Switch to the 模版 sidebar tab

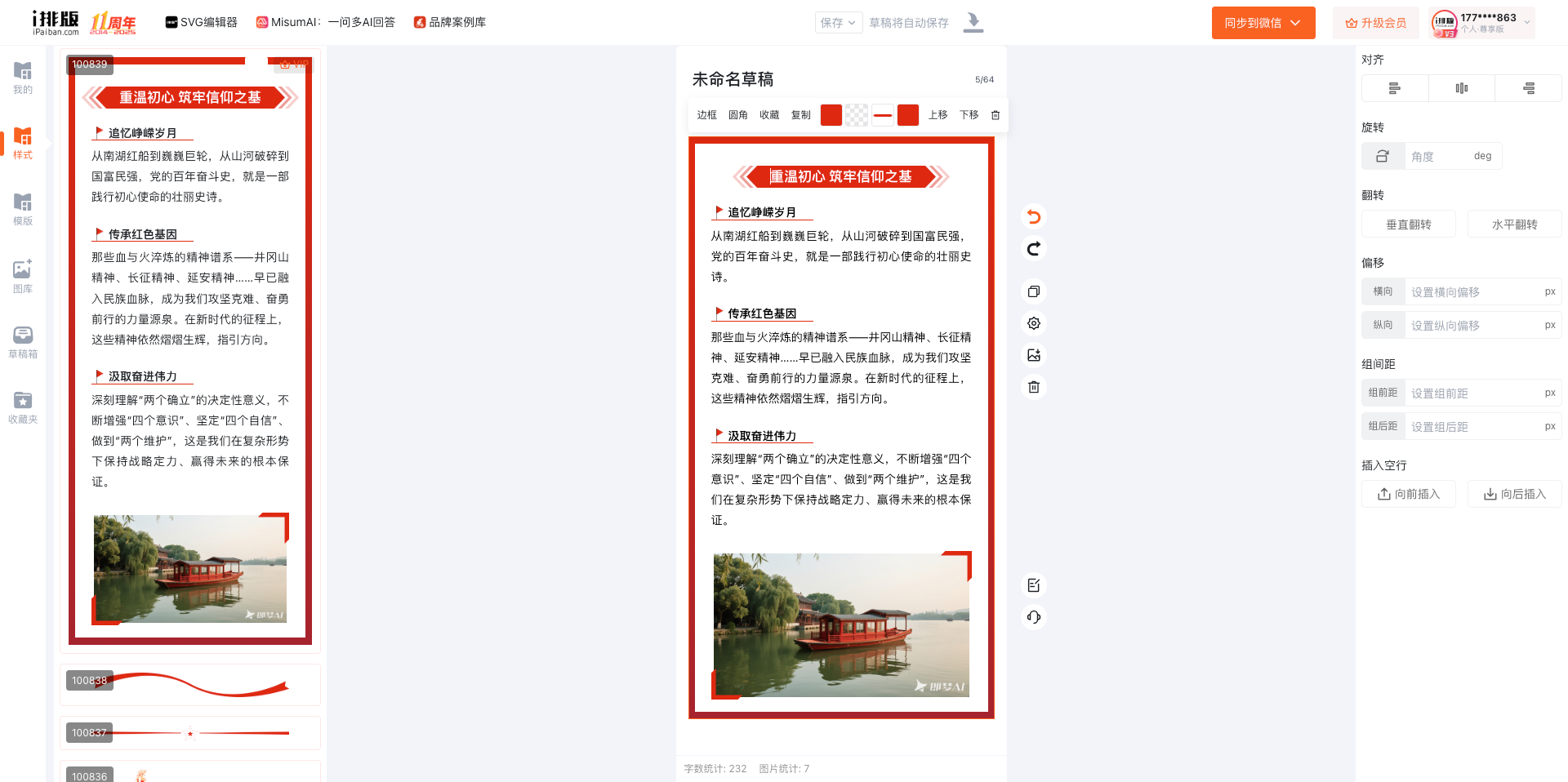(x=23, y=209)
